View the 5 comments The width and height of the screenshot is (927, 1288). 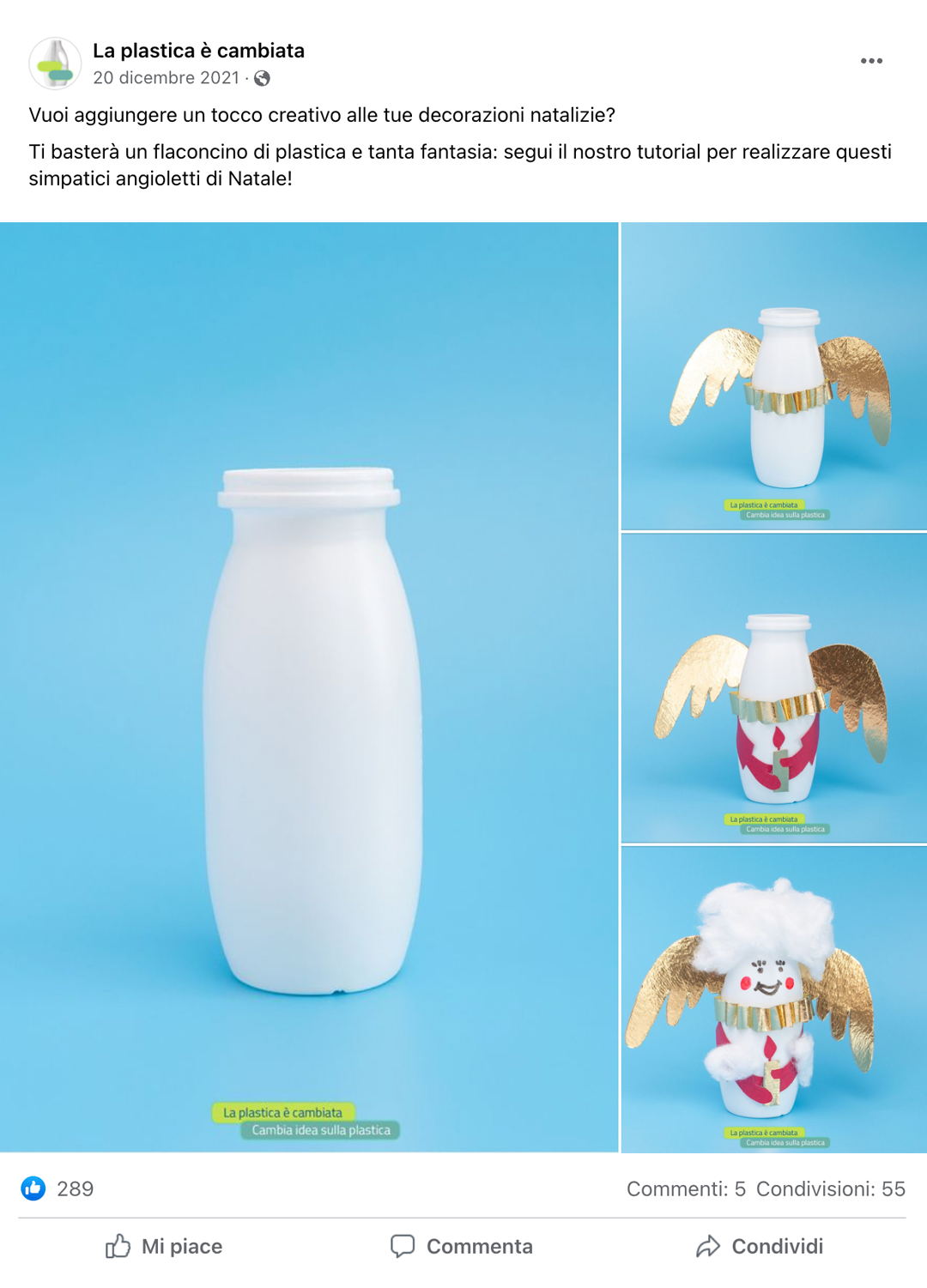tap(685, 1188)
